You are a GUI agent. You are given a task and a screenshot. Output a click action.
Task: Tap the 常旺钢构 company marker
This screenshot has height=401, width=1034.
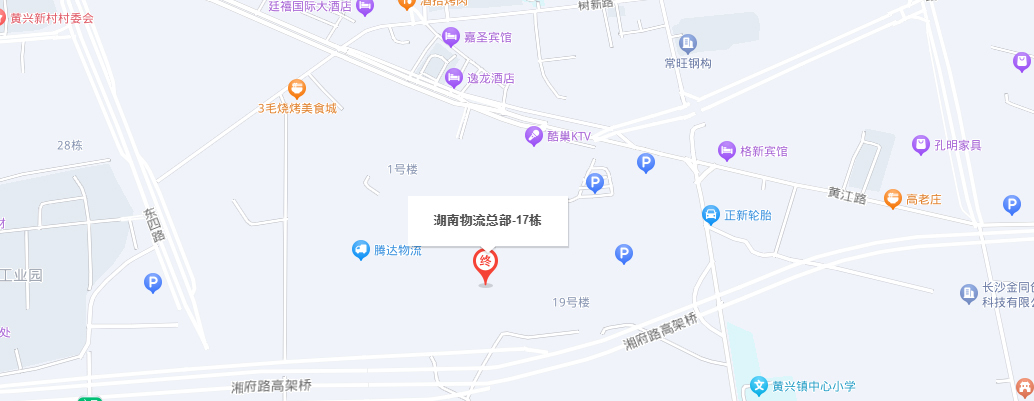[688, 43]
